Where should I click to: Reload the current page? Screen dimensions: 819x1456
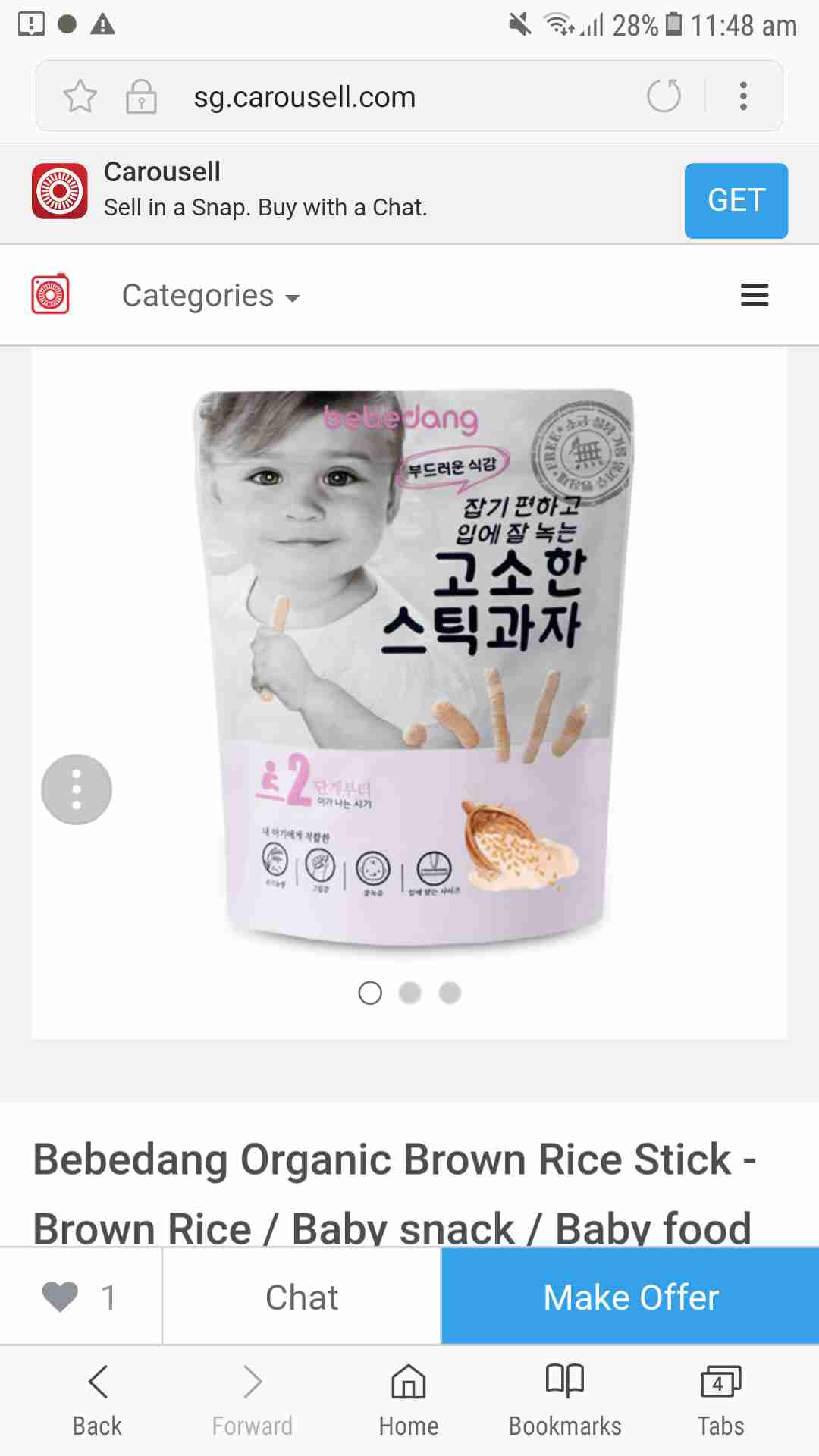tap(664, 96)
